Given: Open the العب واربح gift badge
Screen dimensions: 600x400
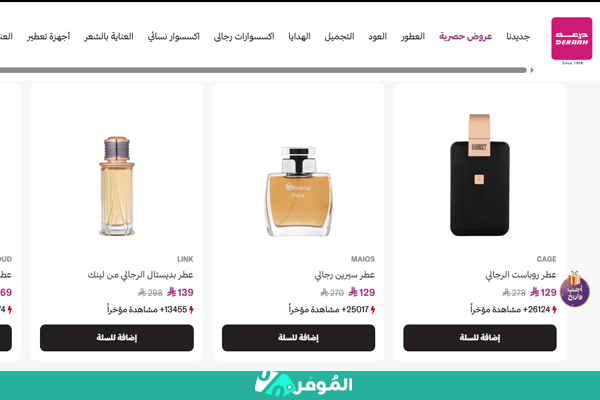Looking at the screenshot, I should [x=574, y=291].
